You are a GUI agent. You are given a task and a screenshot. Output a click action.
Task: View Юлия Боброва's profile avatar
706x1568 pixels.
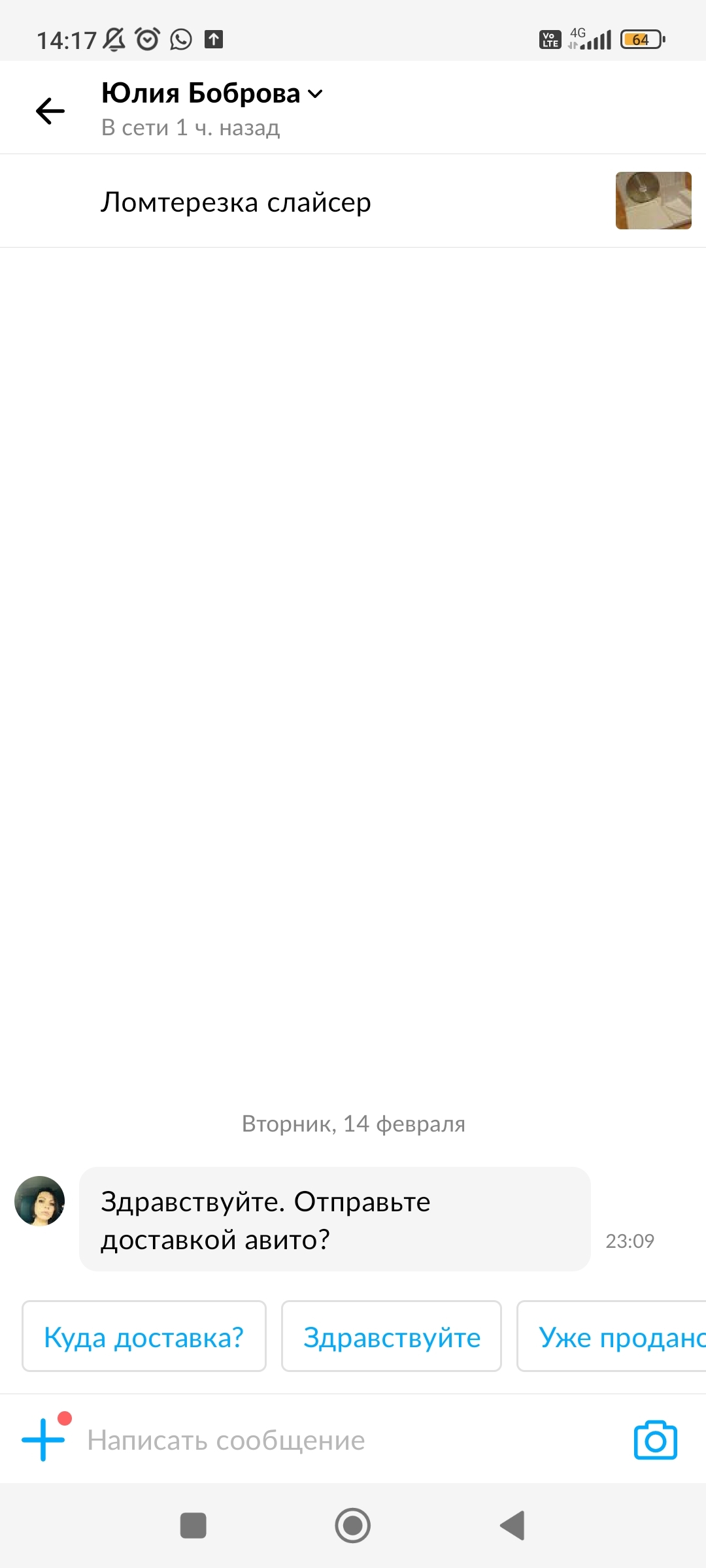[40, 1201]
